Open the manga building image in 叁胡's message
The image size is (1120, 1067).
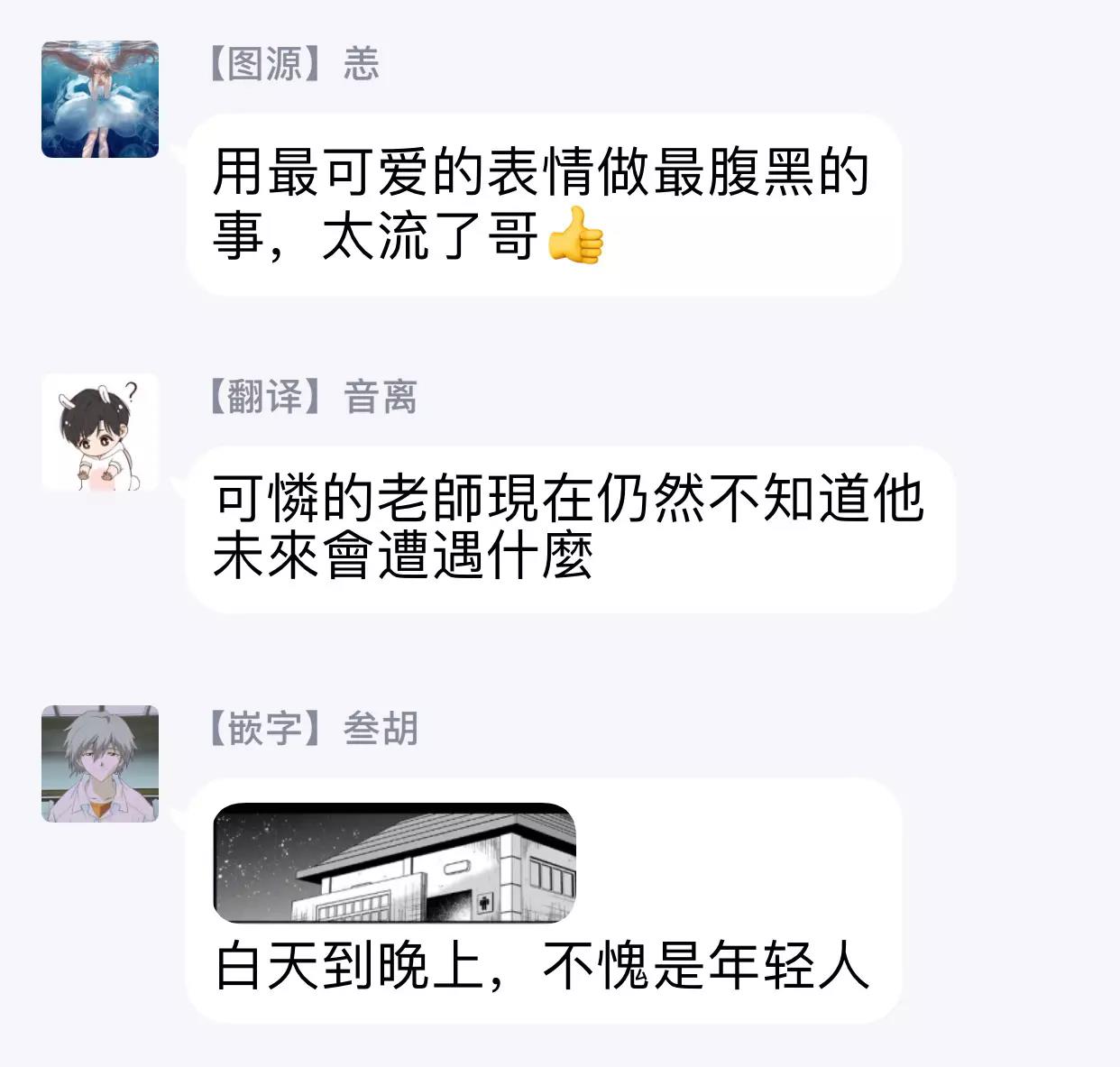394,863
